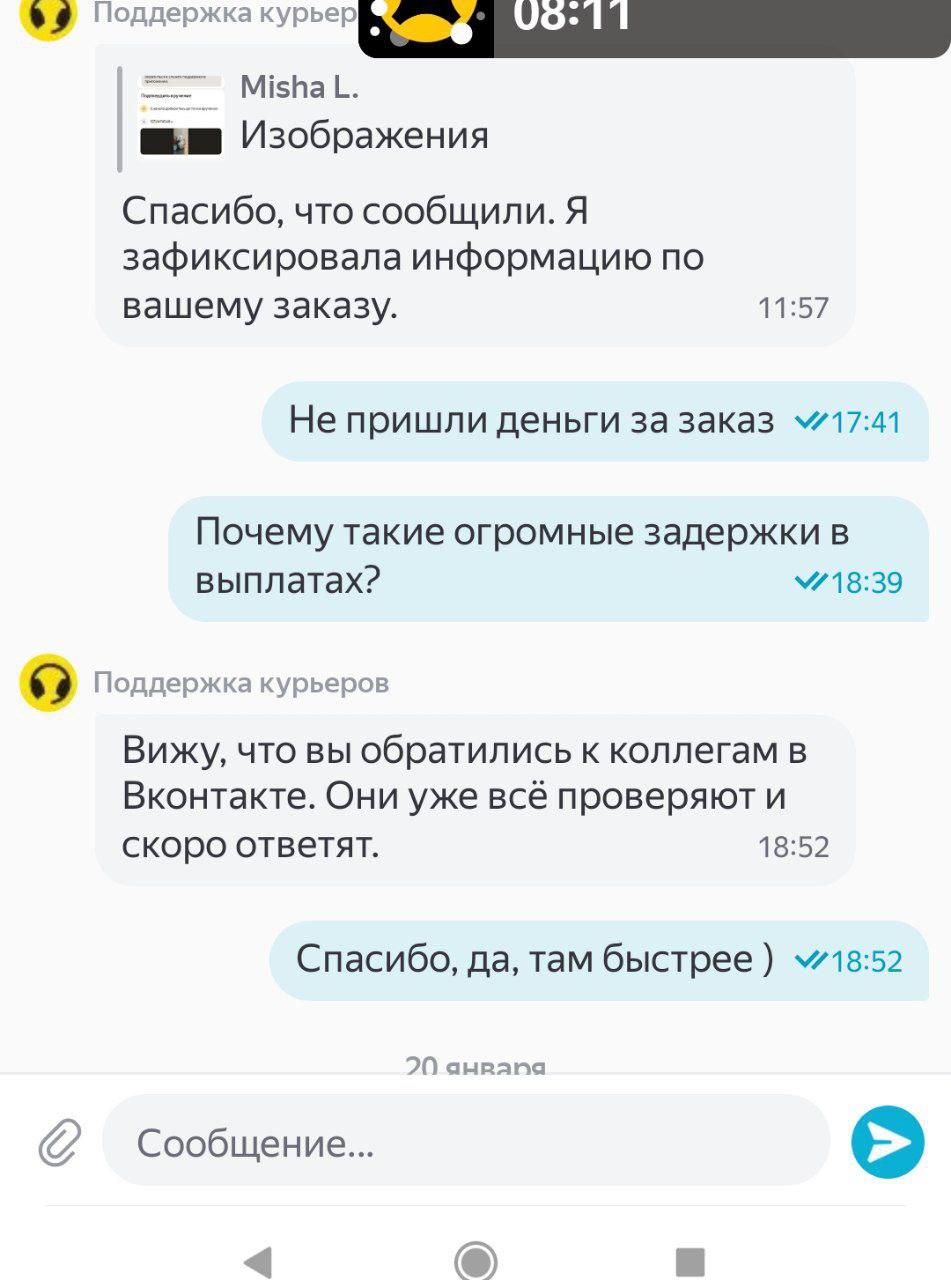
Task: Send the message with the arrow button
Action: 887,1142
